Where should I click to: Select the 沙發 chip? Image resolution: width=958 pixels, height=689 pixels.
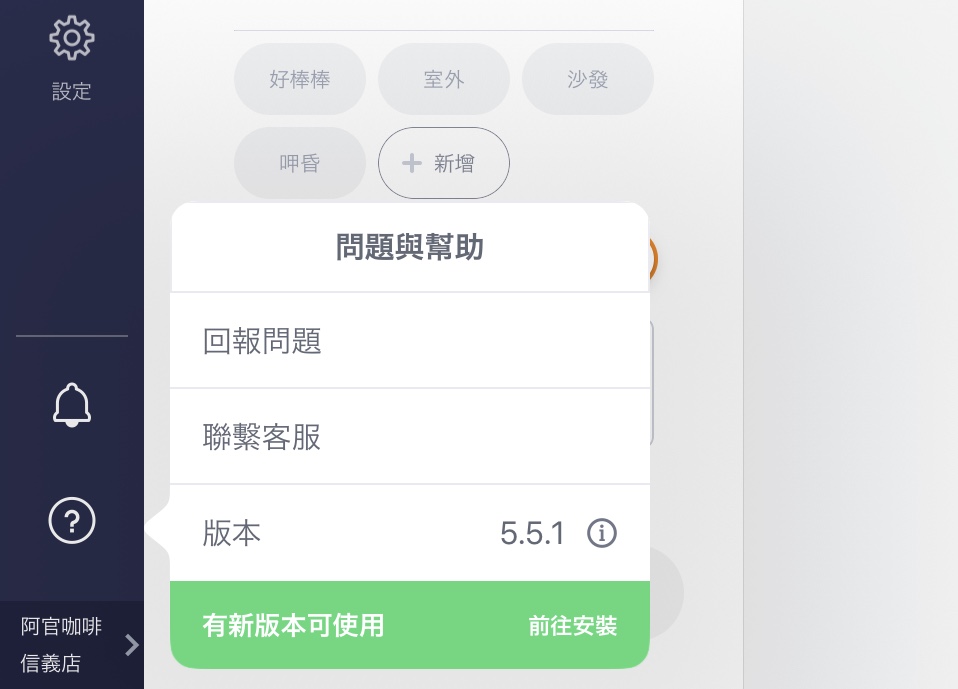[588, 79]
